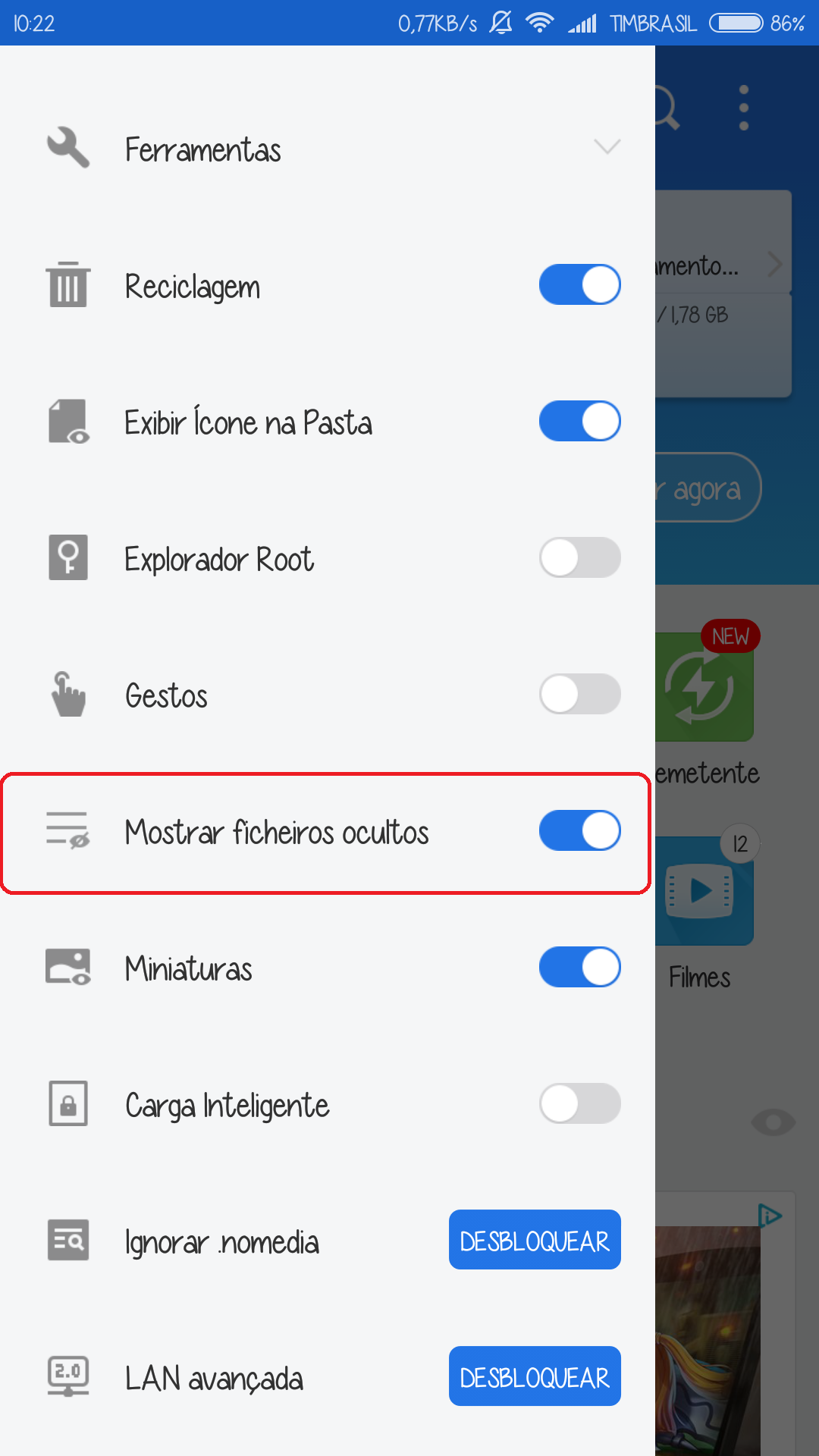This screenshot has width=819, height=1456.
Task: Enable Explorador Root
Action: click(580, 557)
